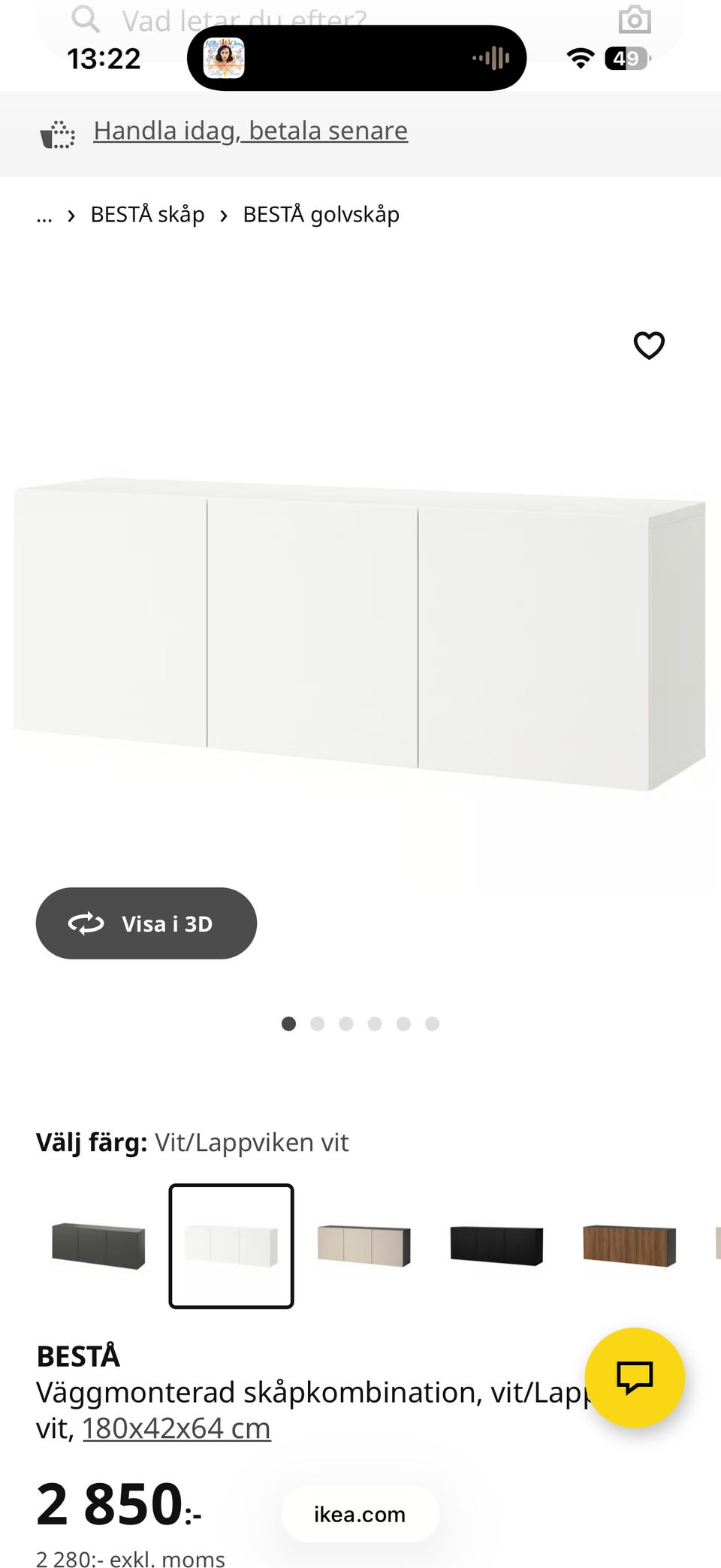
Task: Tap the 3D rotate icon on Visa i 3D
Action: coord(86,923)
